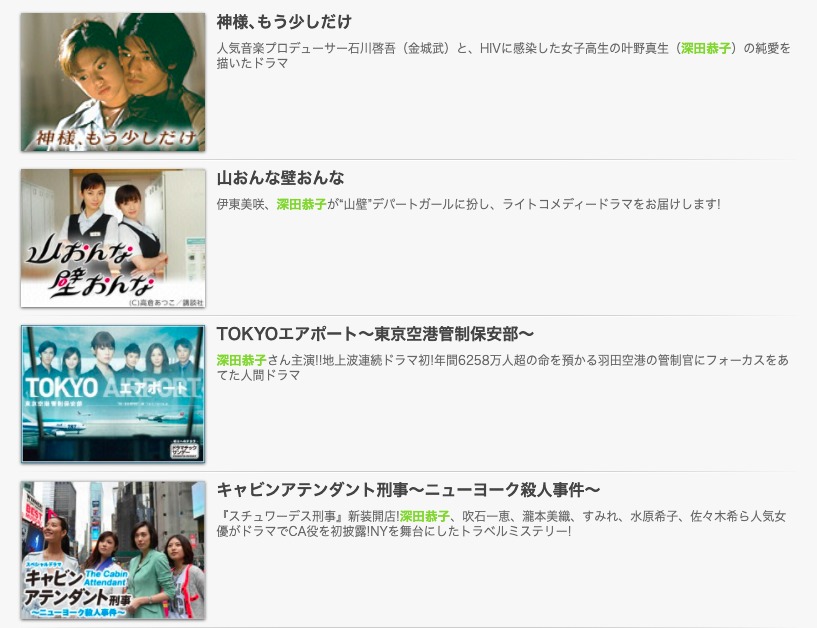The width and height of the screenshot is (817, 628).
Task: Open the キャビンアテンダント刑事 title link
Action: (x=408, y=490)
